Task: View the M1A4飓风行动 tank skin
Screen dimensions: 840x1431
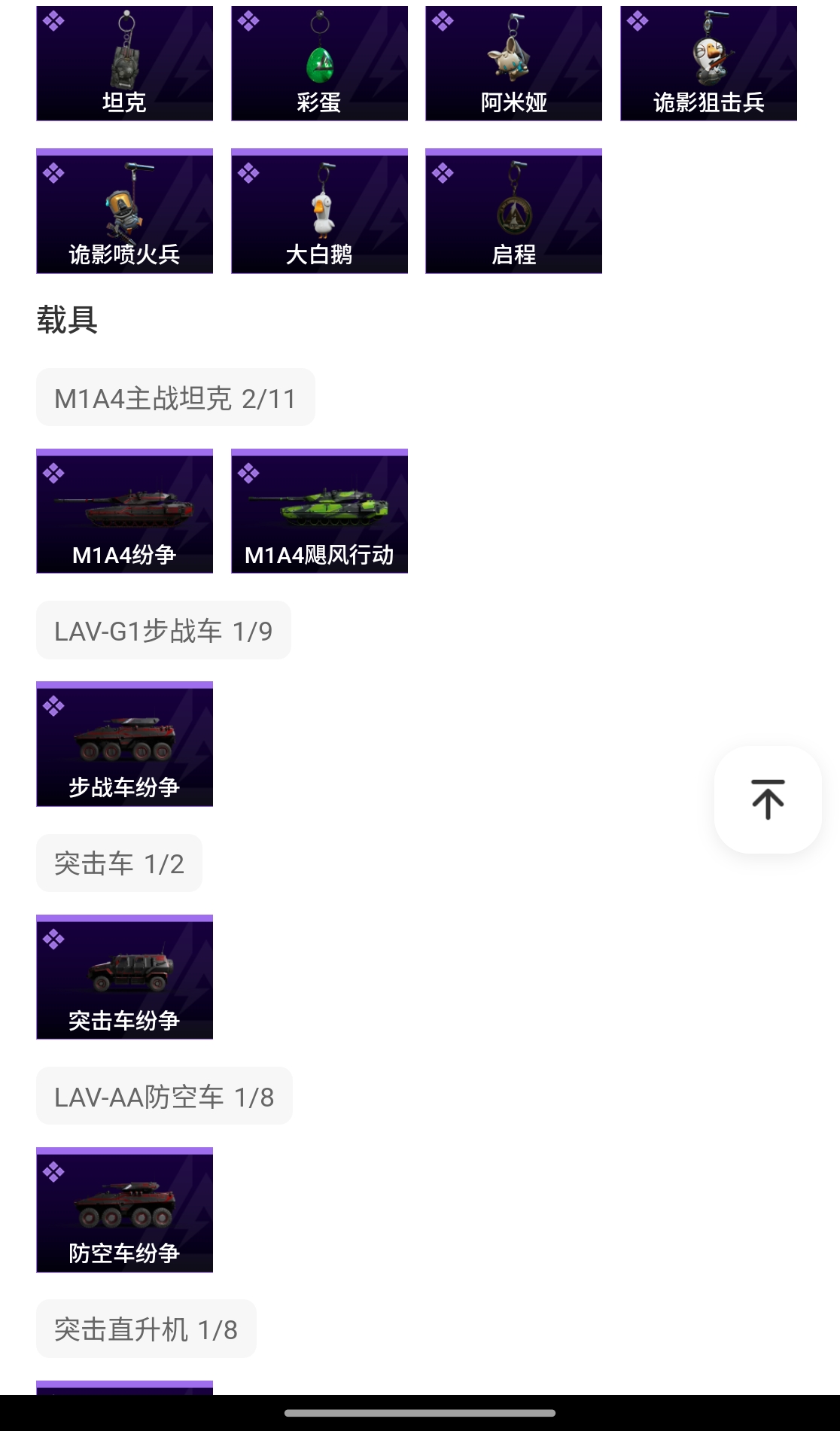Action: [319, 511]
